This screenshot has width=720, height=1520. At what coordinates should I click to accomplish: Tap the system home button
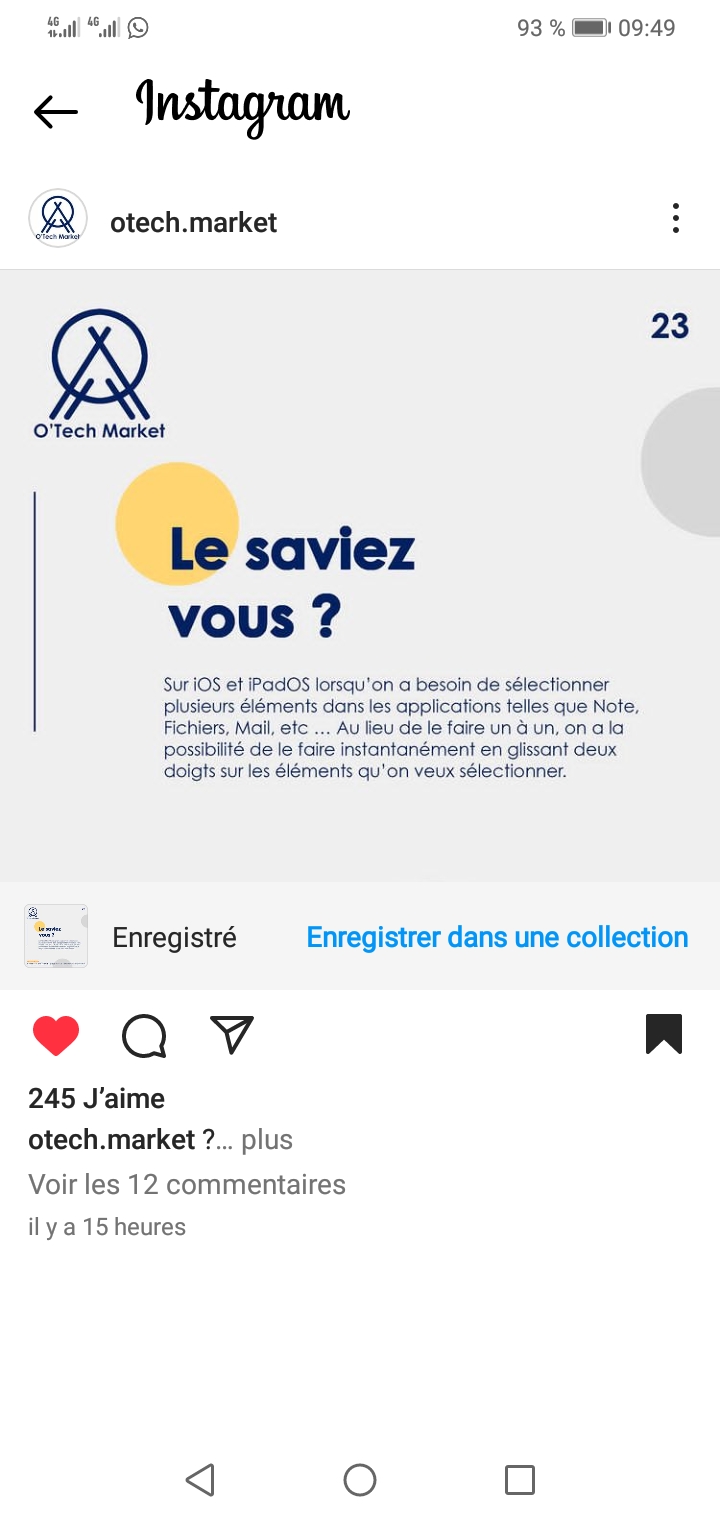coord(360,1480)
